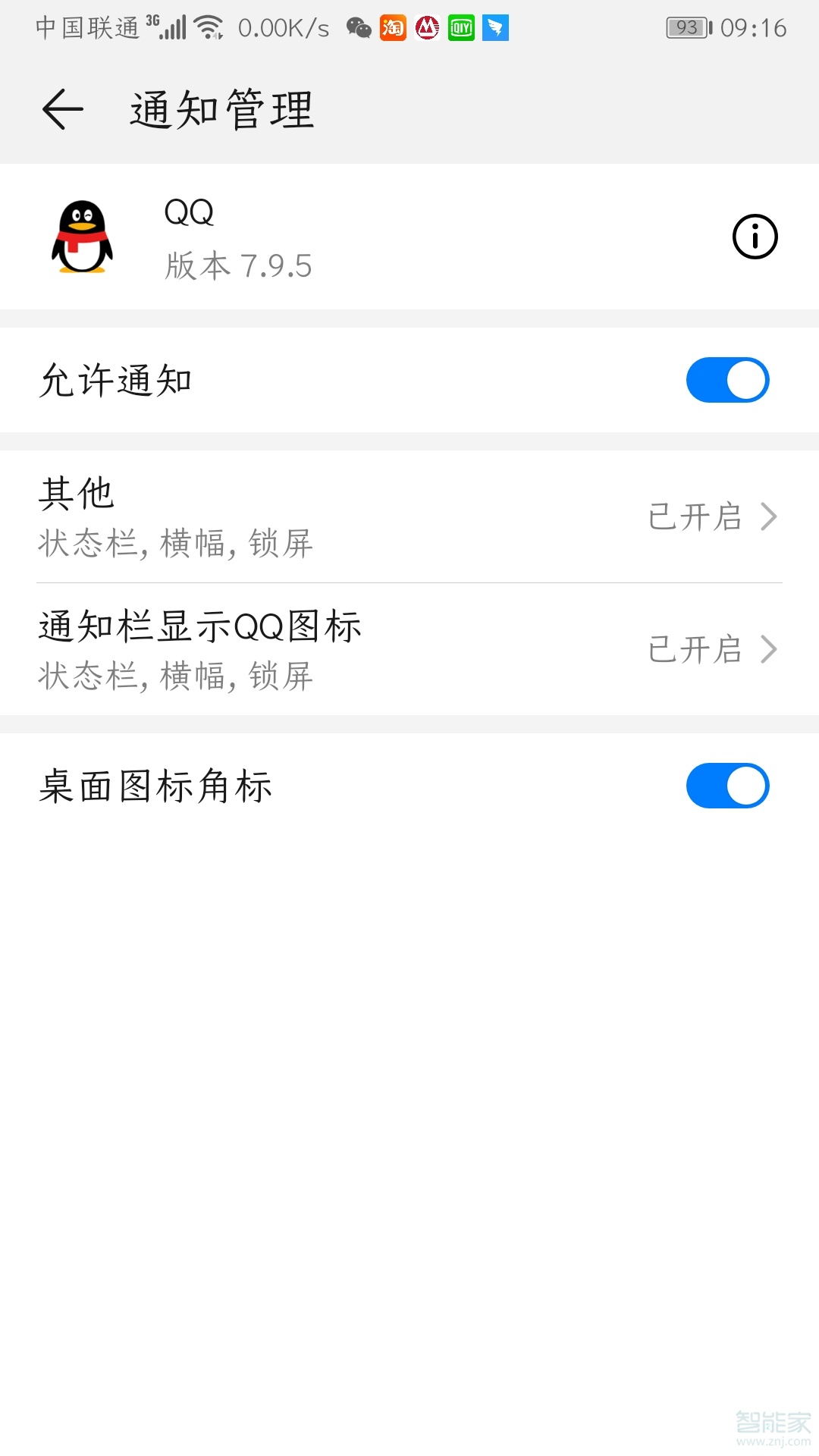Image resolution: width=819 pixels, height=1456 pixels.
Task: Tap the China Merchants Bank status icon
Action: tap(425, 29)
